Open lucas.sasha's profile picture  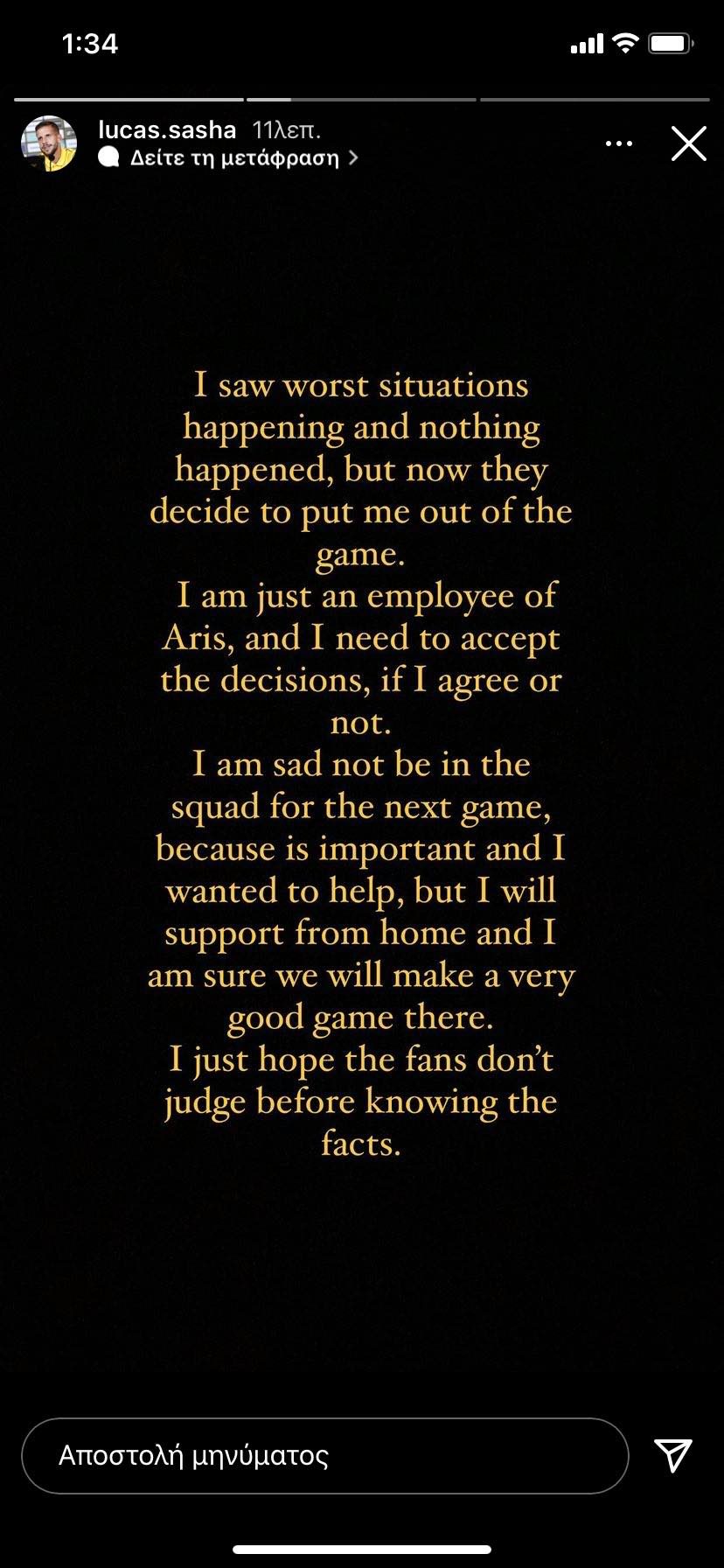tap(49, 143)
